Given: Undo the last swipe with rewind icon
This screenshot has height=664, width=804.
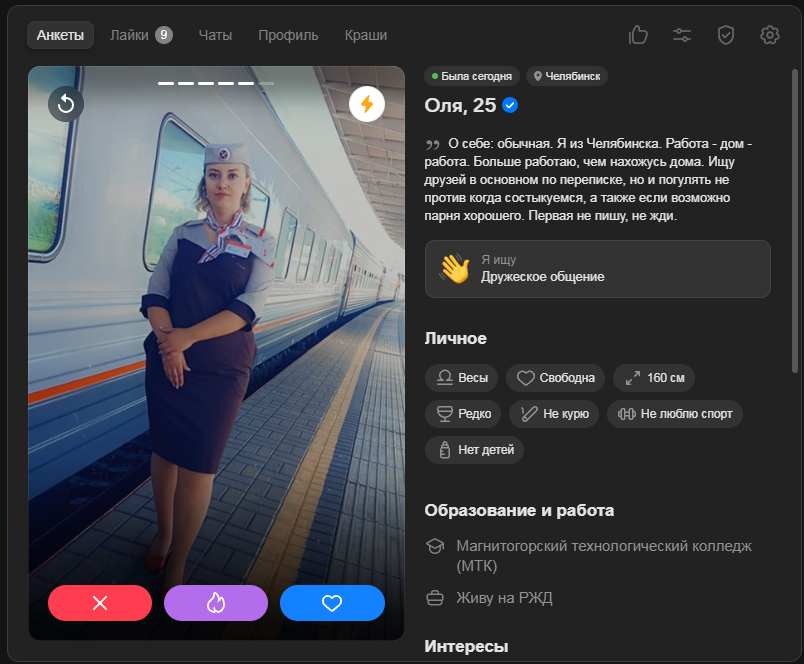Looking at the screenshot, I should [x=66, y=103].
